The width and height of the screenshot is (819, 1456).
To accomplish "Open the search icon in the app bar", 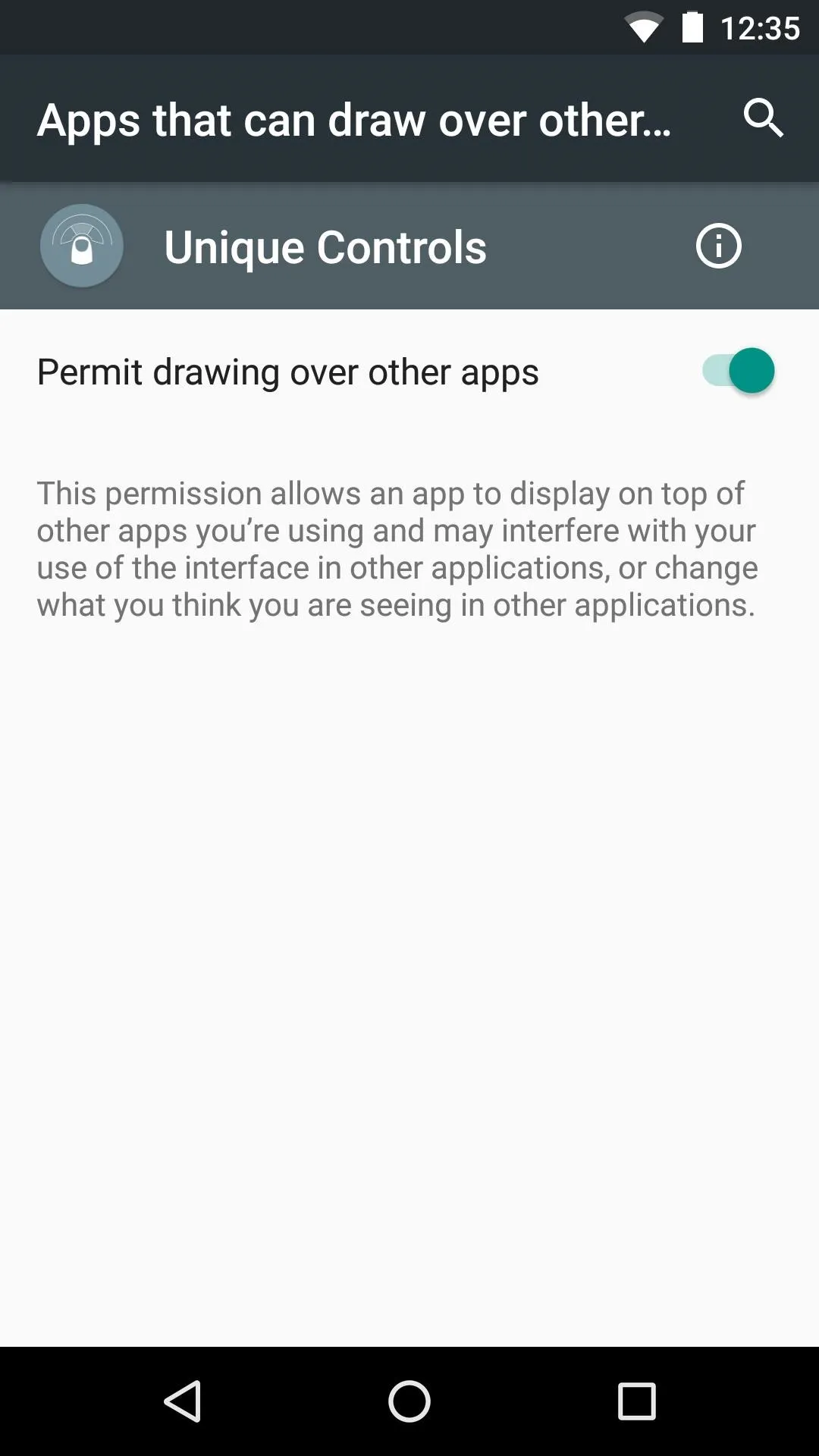I will click(763, 118).
